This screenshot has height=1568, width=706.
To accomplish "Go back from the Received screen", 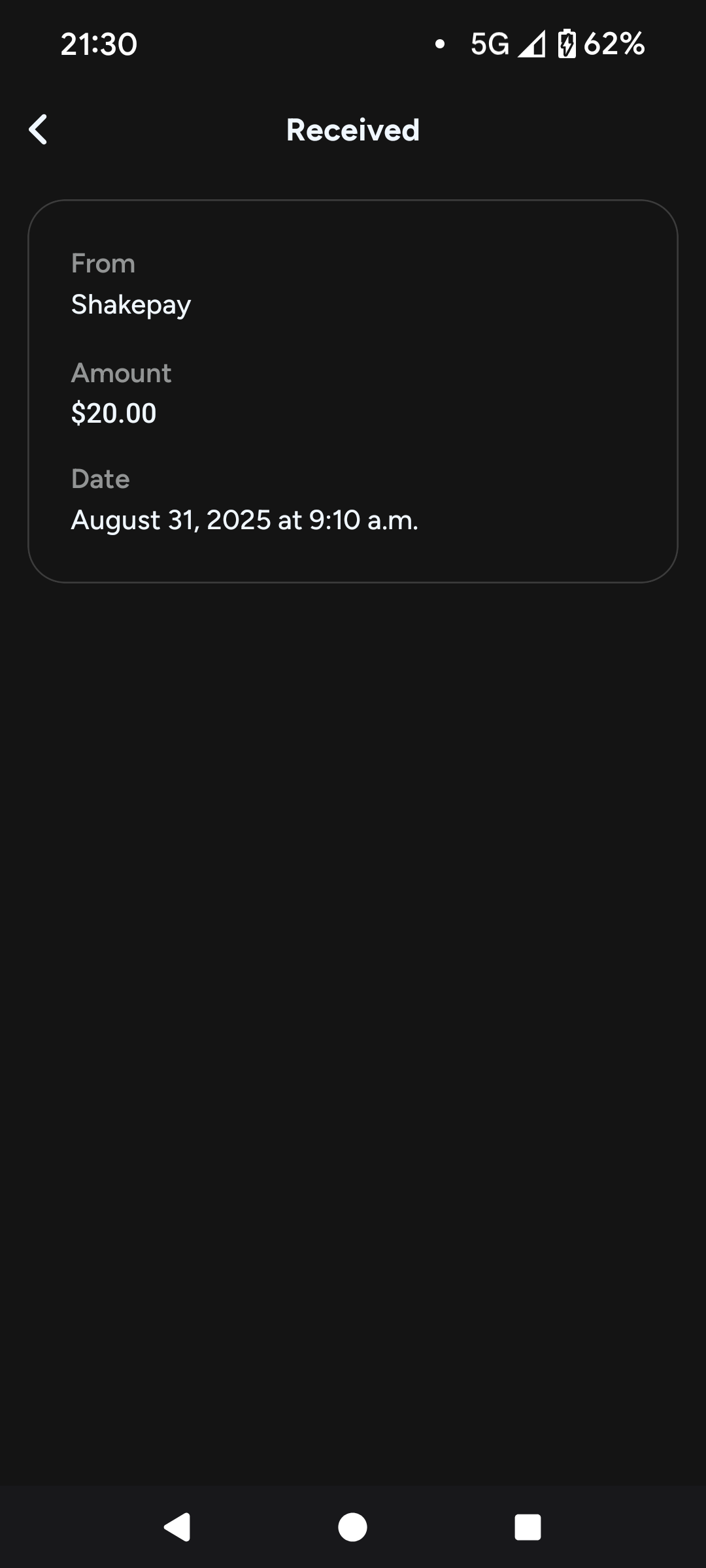I will tap(39, 129).
